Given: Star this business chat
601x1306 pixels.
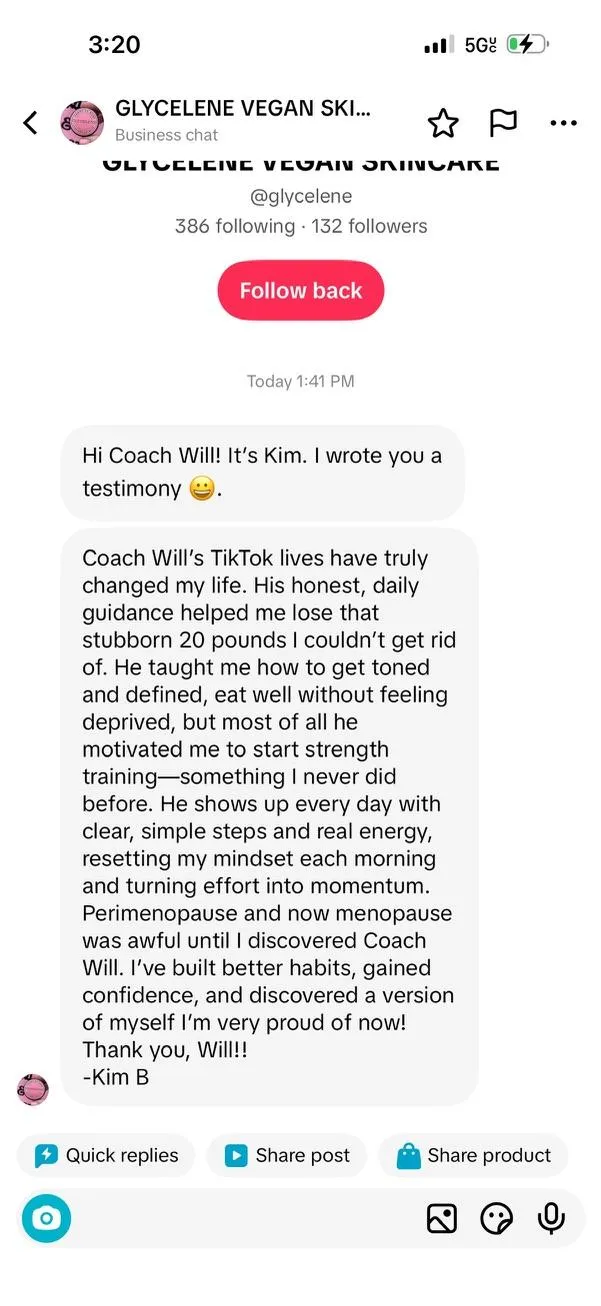Looking at the screenshot, I should pos(442,123).
